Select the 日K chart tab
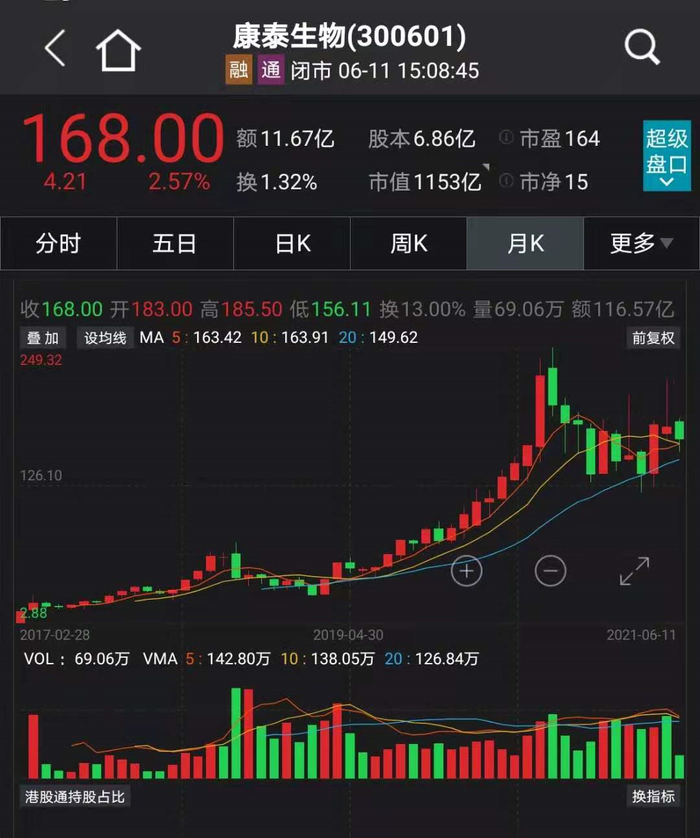Viewport: 700px width, 838px height. 292,244
